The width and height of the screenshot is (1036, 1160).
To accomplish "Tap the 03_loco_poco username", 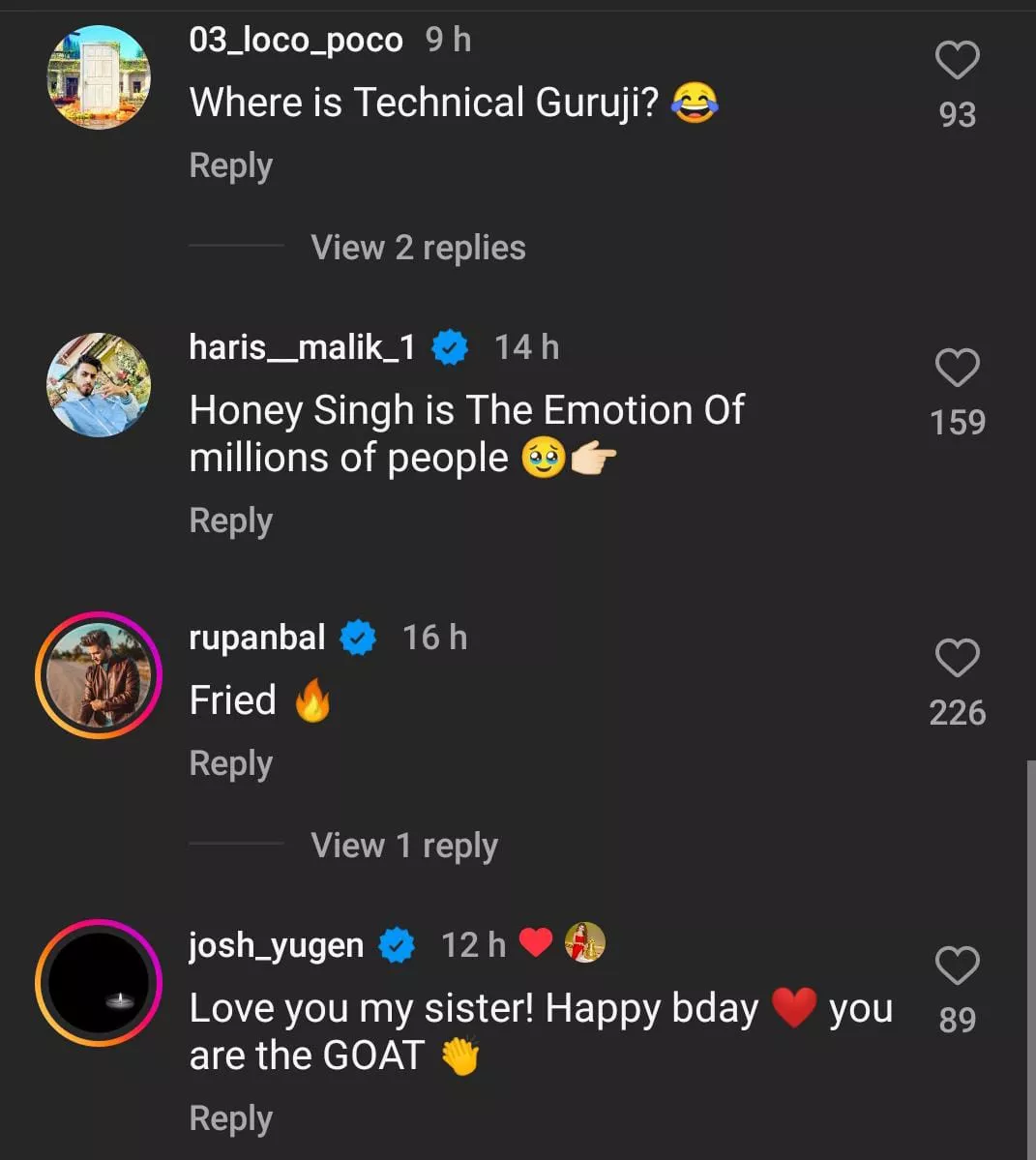I will point(296,40).
